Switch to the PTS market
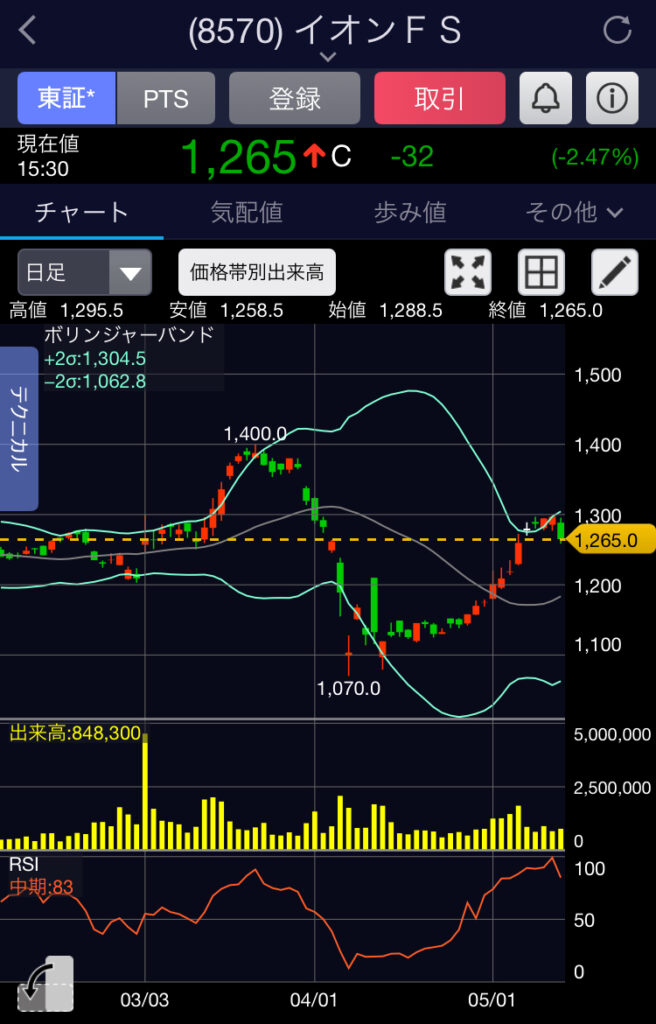The height and width of the screenshot is (1024, 656). pos(166,98)
